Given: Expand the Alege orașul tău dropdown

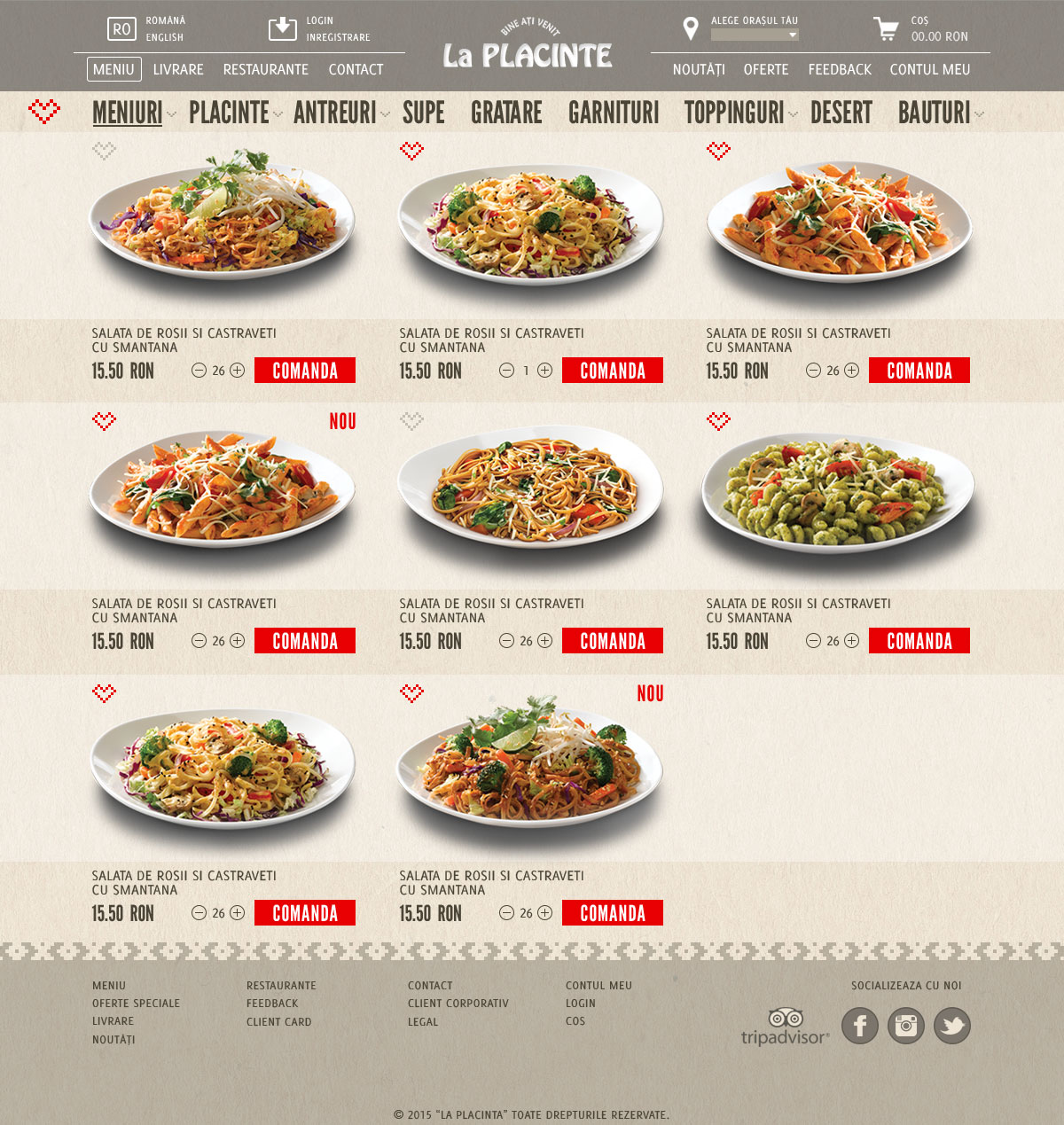Looking at the screenshot, I should (x=755, y=35).
